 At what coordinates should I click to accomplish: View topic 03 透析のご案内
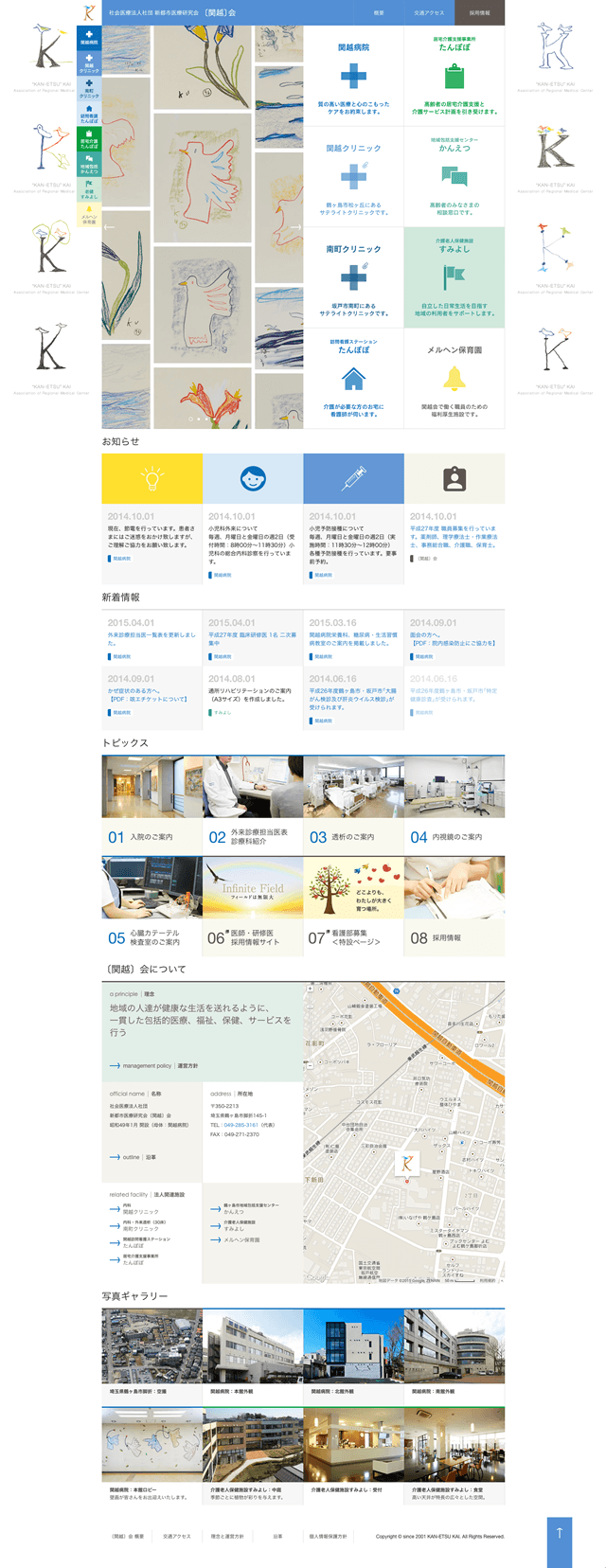click(353, 804)
